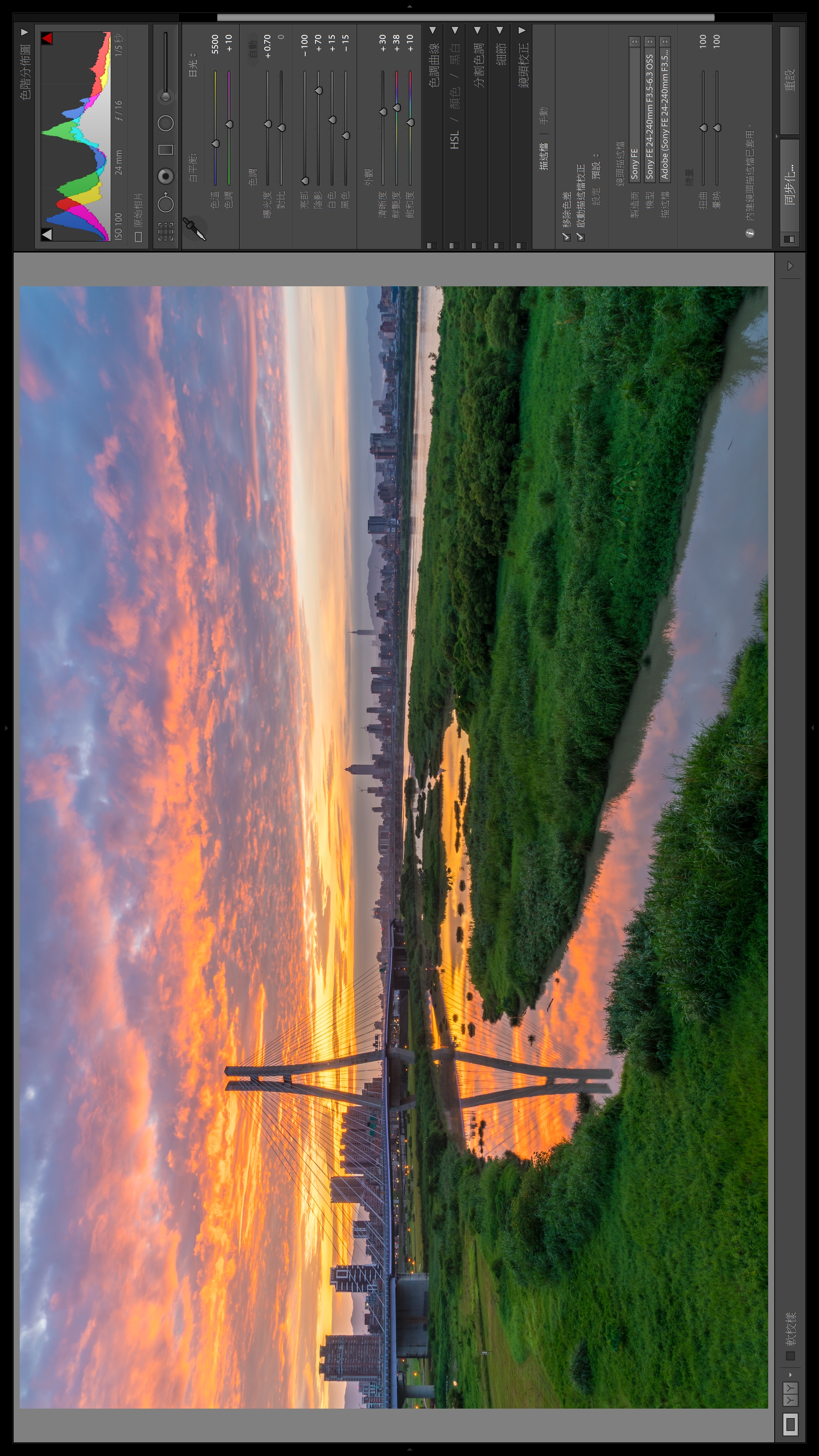Screen dimensions: 819x1456
Task: Open the 日光 white balance dropdown
Action: pyautogui.click(x=193, y=65)
